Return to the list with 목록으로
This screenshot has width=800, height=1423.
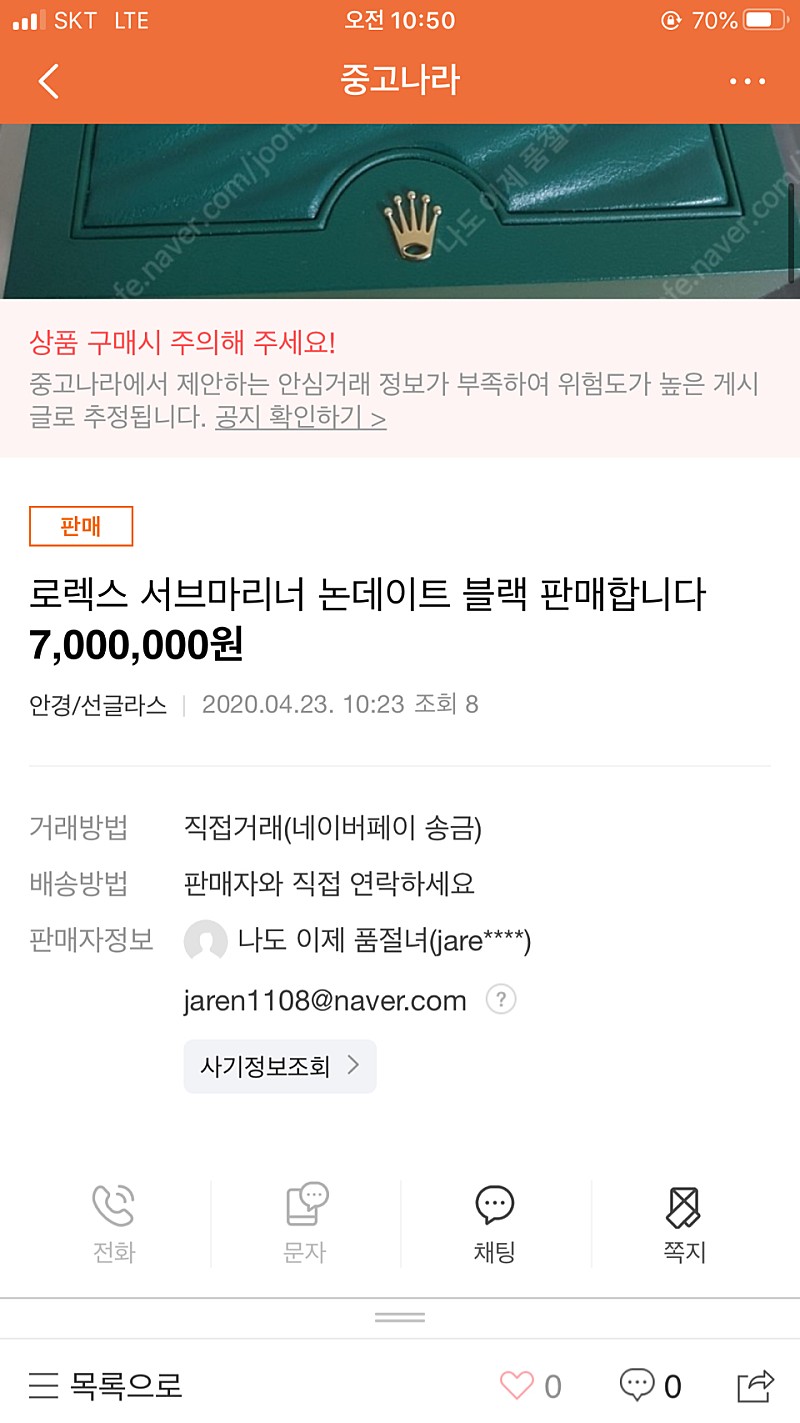106,1385
